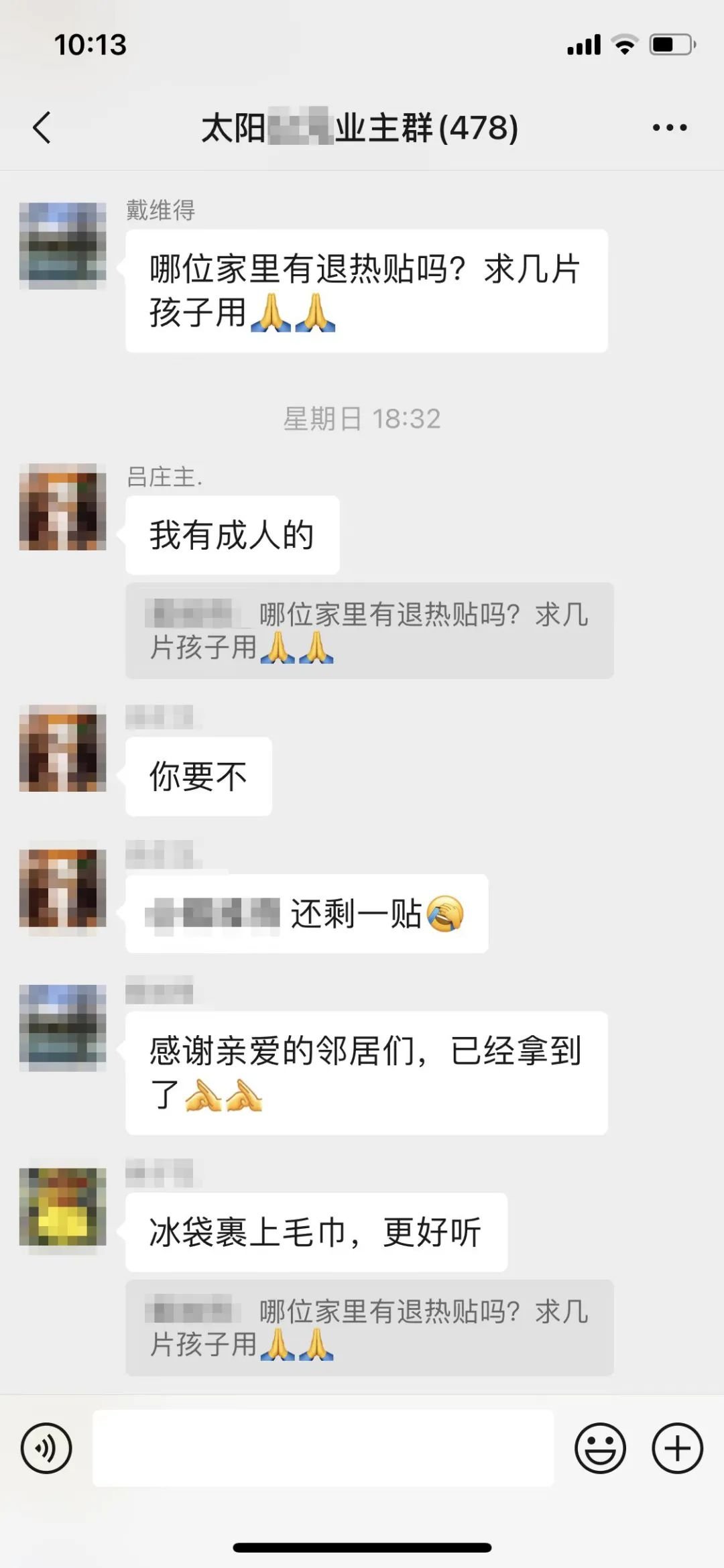This screenshot has height=1568, width=724.
Task: Switch to voice message input
Action: click(46, 1447)
